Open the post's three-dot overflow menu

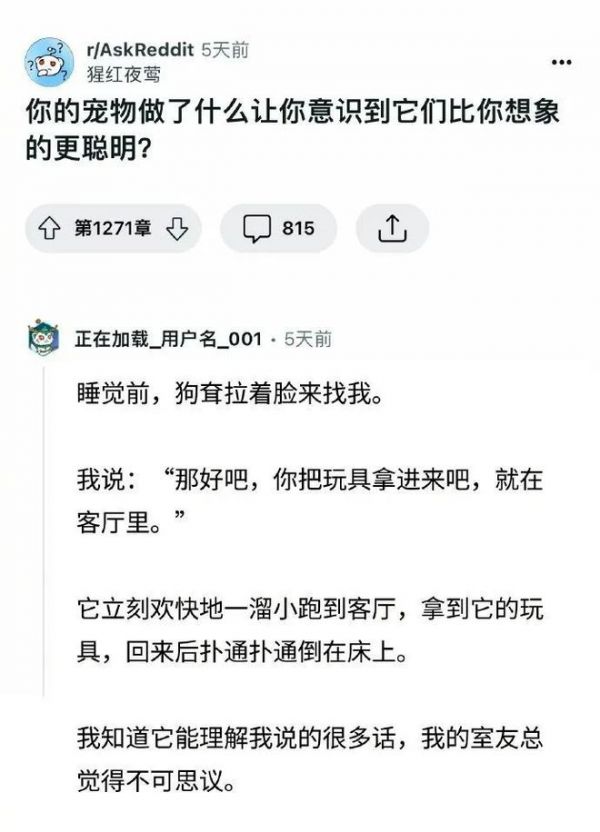coord(561,62)
